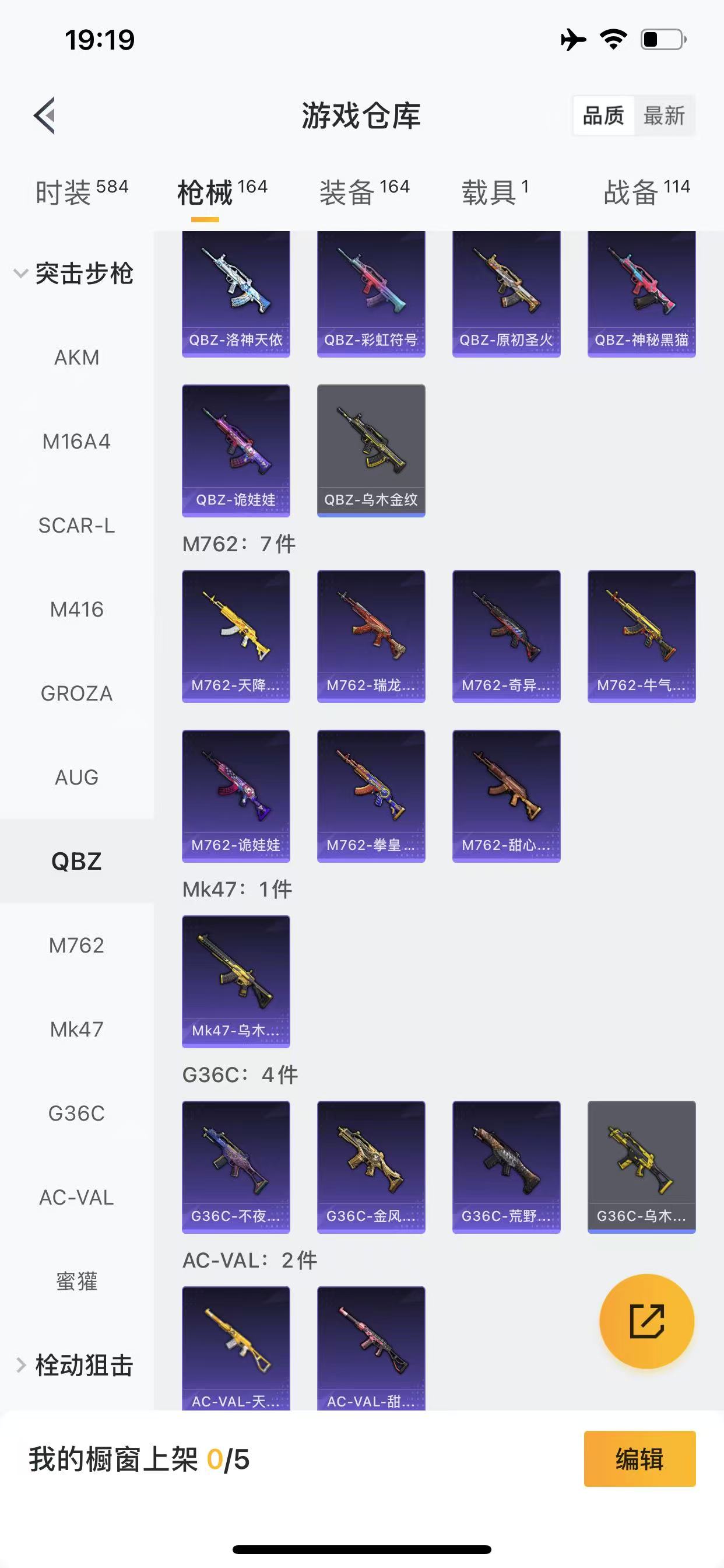
Task: Switch to the 时装 tab
Action: [82, 192]
